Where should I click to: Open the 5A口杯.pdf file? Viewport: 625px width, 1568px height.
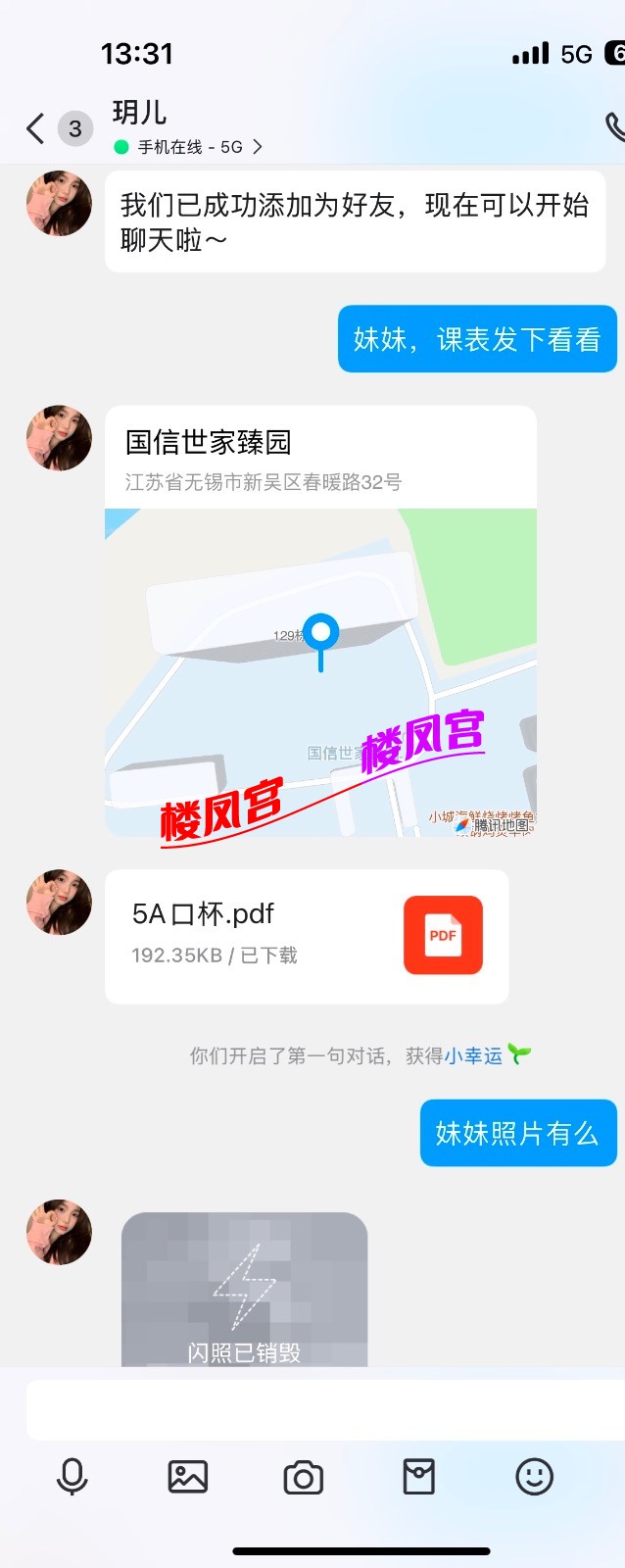(x=307, y=936)
